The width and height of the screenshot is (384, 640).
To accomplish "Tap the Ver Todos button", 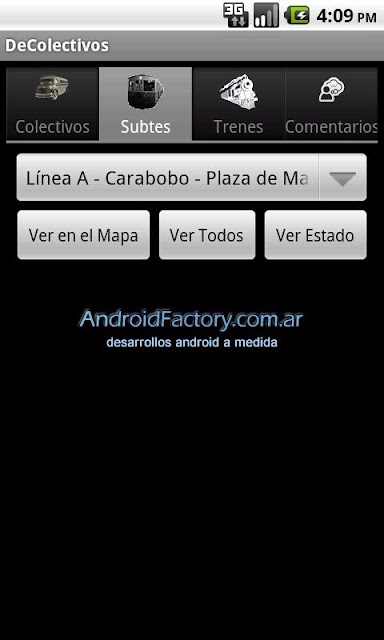I will 207,235.
